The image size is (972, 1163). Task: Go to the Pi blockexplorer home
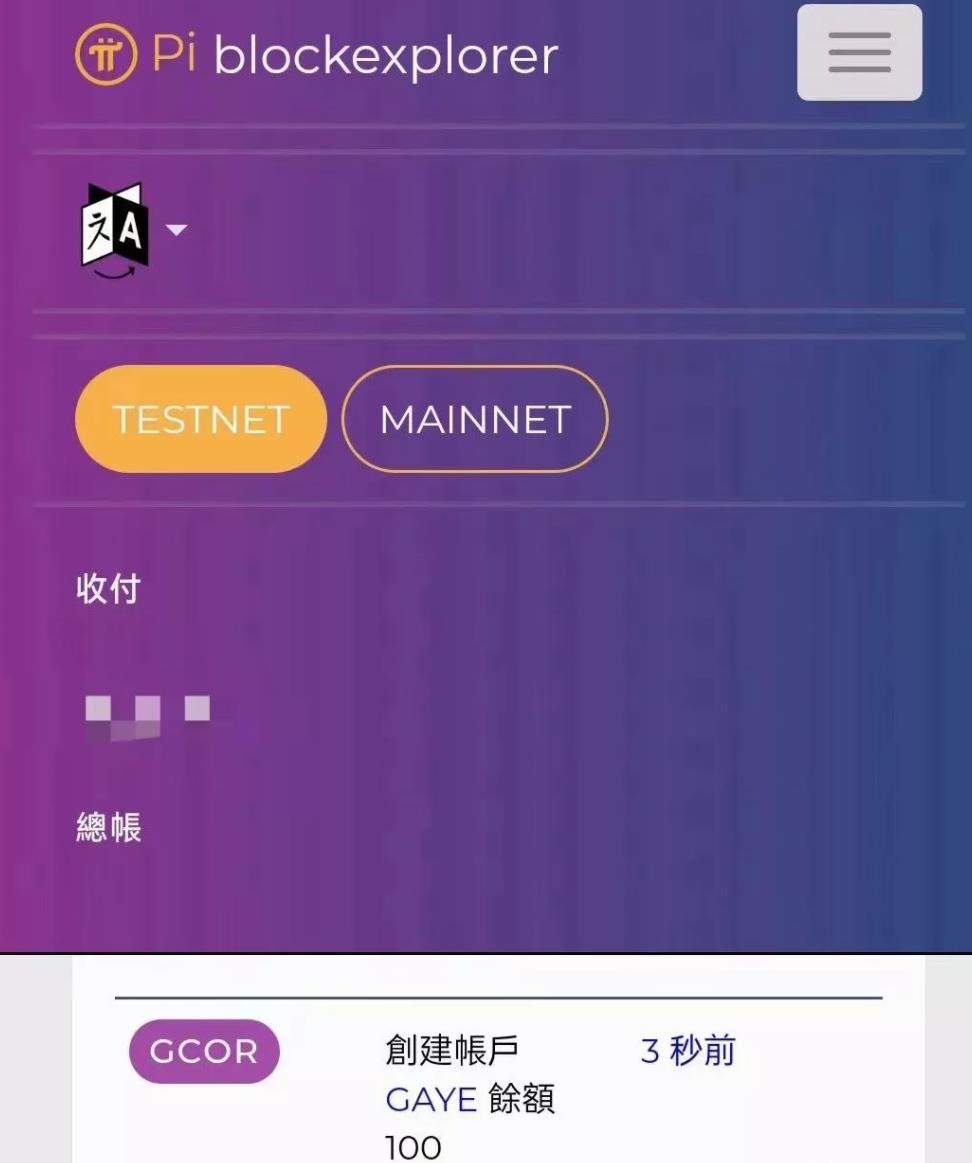(x=317, y=55)
